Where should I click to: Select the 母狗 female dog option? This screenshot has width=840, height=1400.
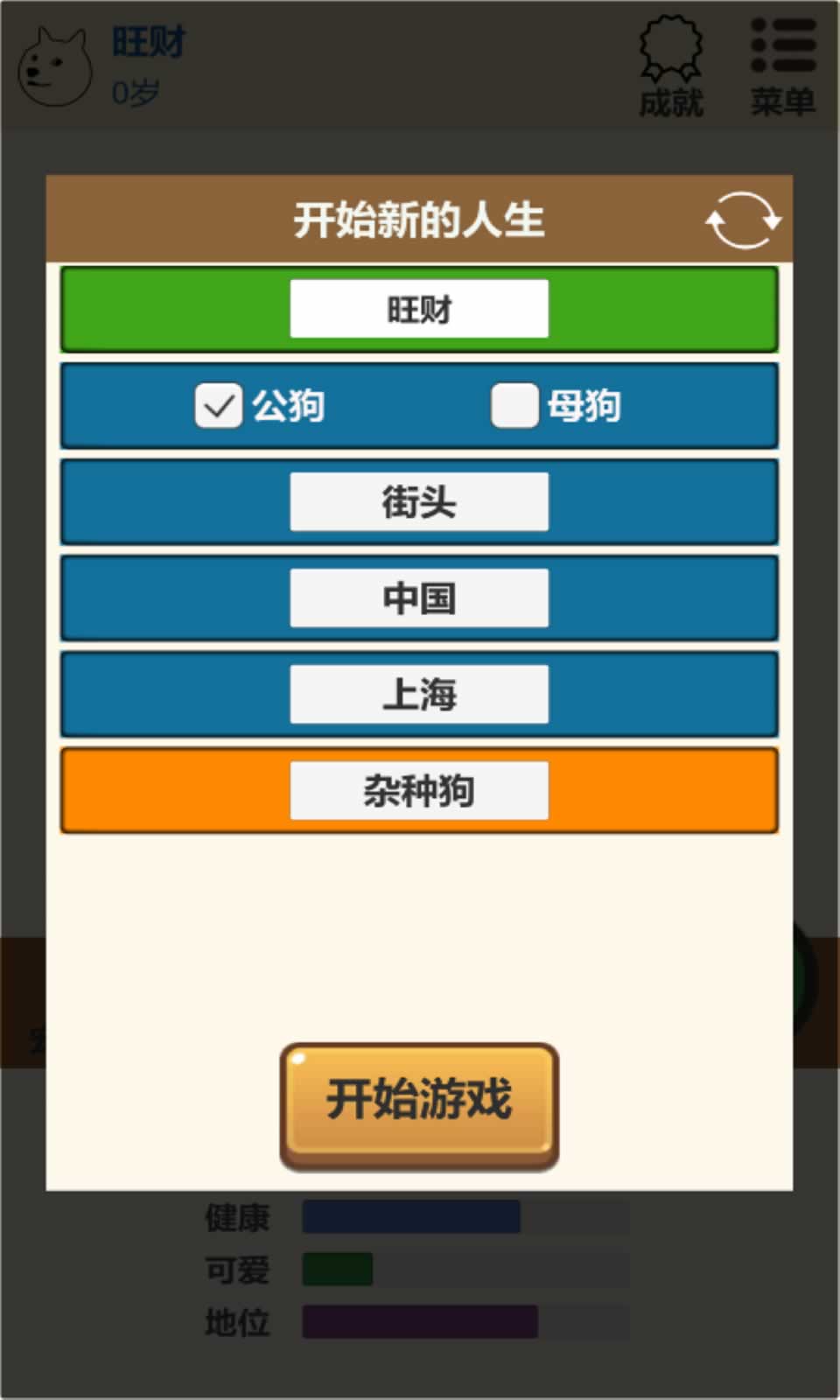pyautogui.click(x=514, y=406)
